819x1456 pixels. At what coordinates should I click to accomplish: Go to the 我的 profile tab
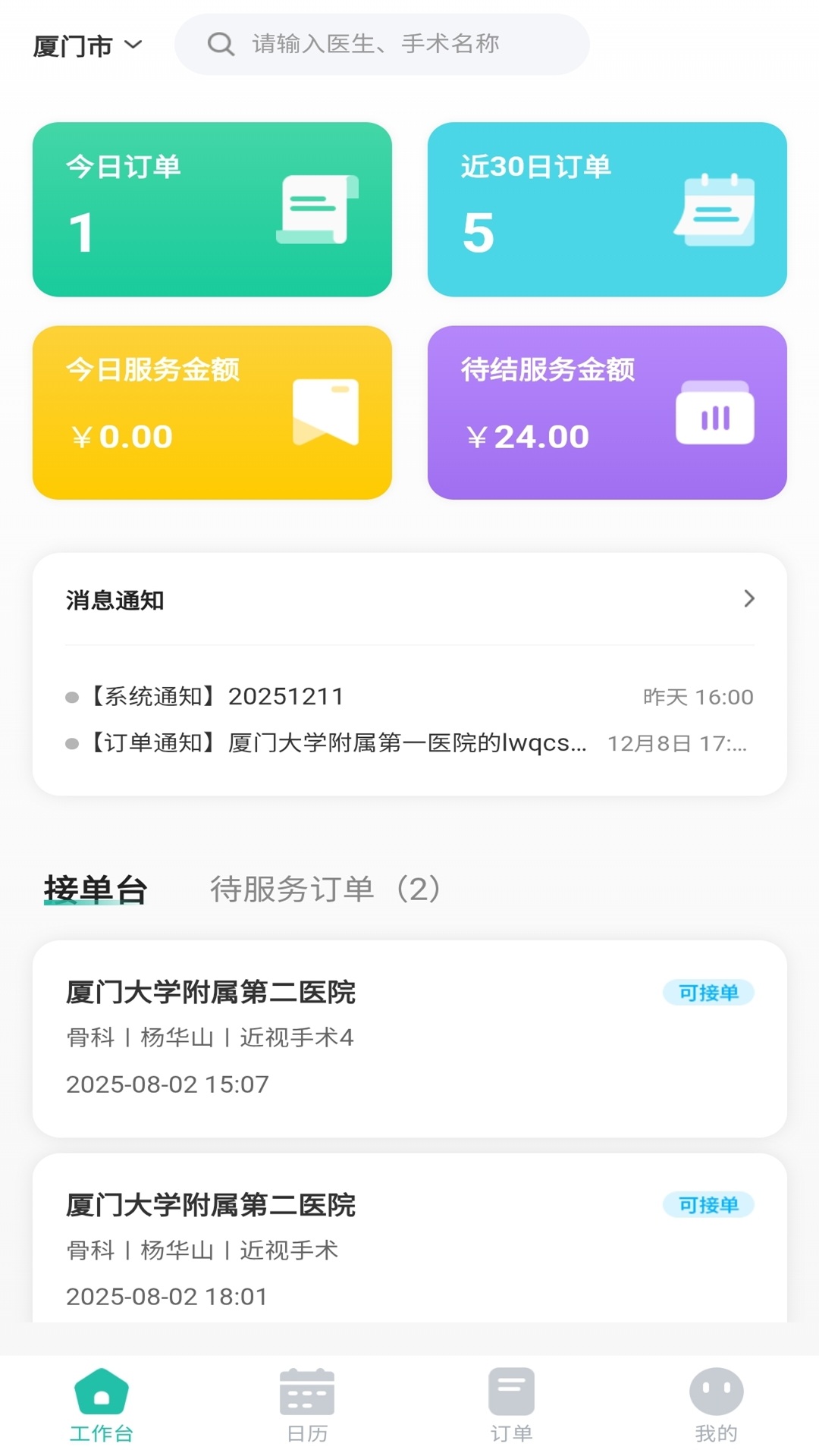click(716, 1405)
